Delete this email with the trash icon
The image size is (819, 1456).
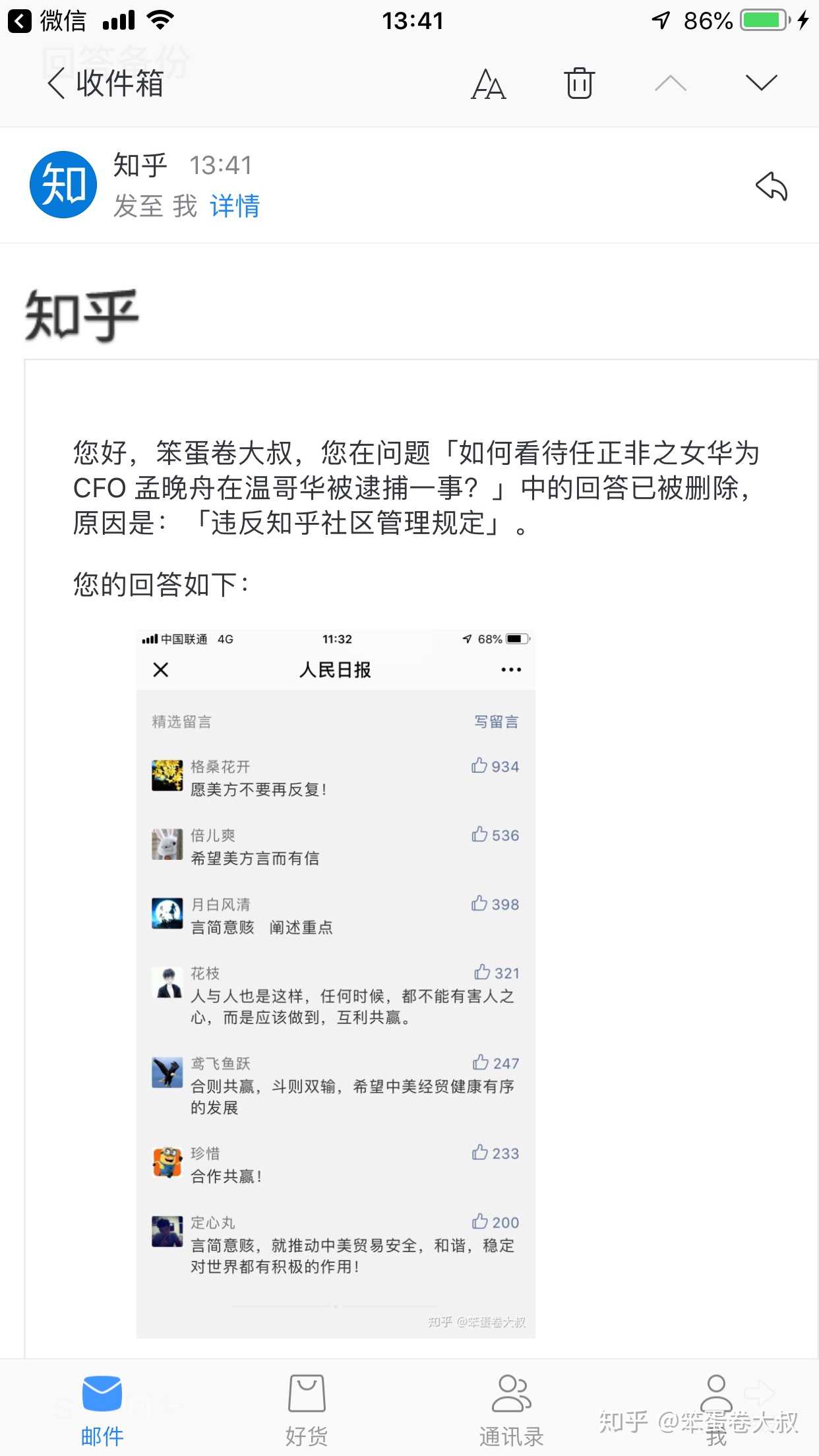coord(579,84)
